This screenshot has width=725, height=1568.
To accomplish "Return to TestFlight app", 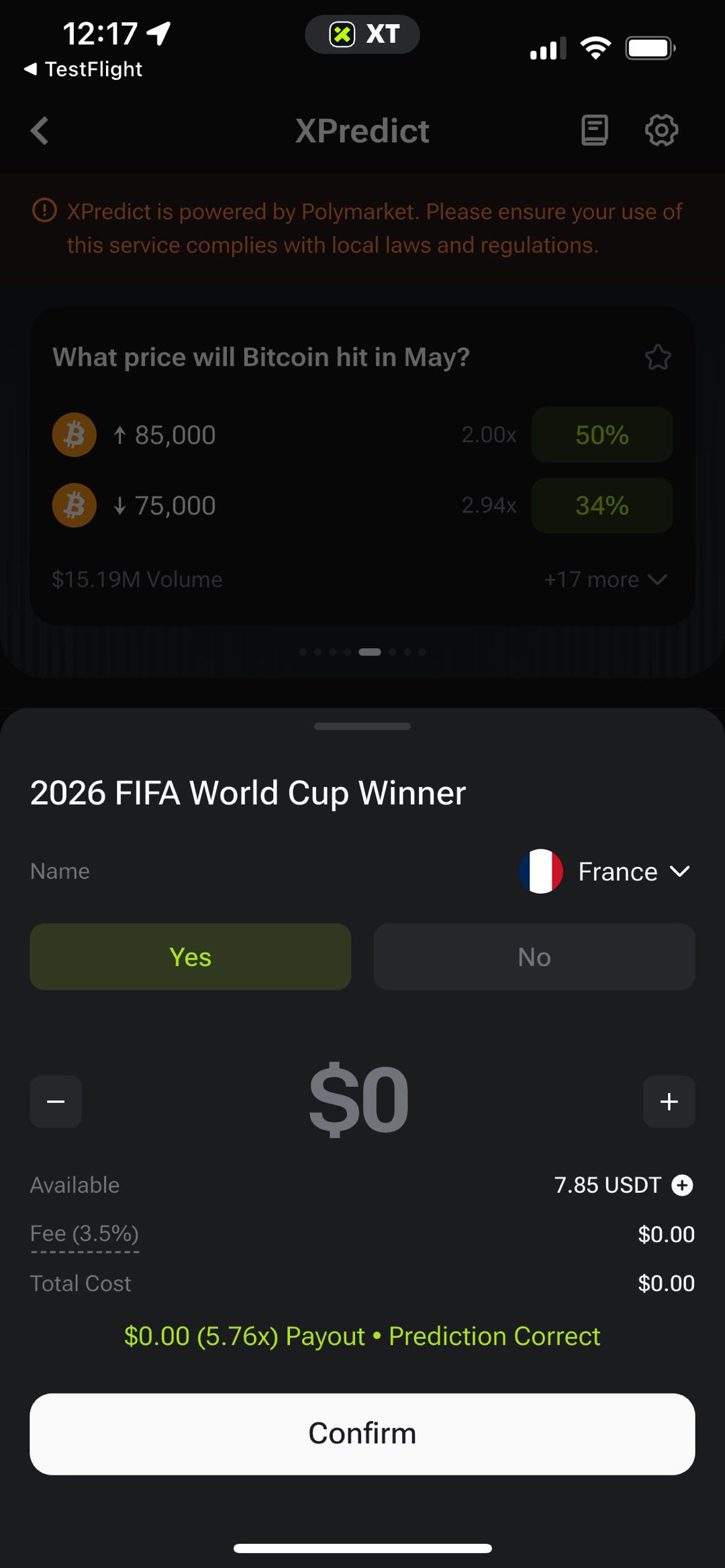I will pos(83,69).
